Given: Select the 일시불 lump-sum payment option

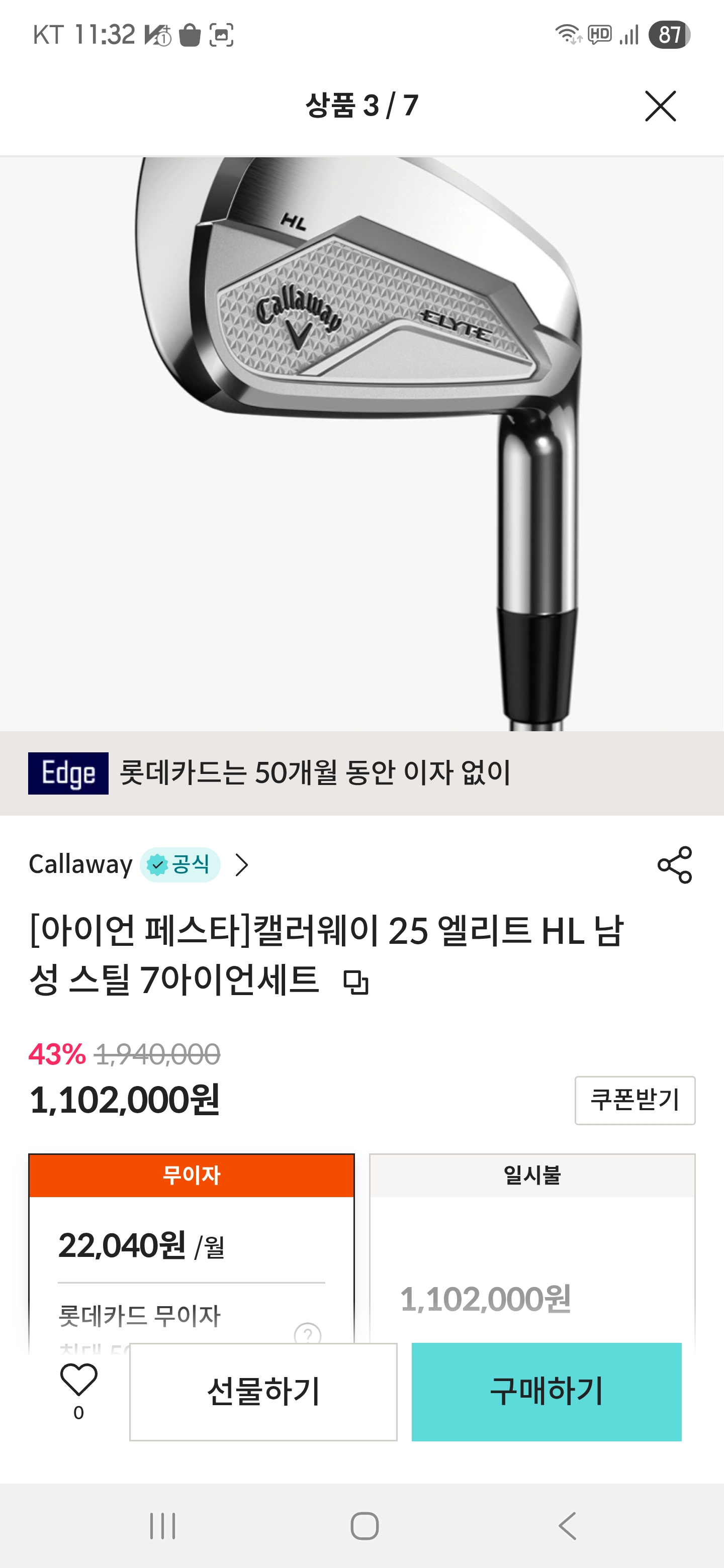Looking at the screenshot, I should point(531,1175).
